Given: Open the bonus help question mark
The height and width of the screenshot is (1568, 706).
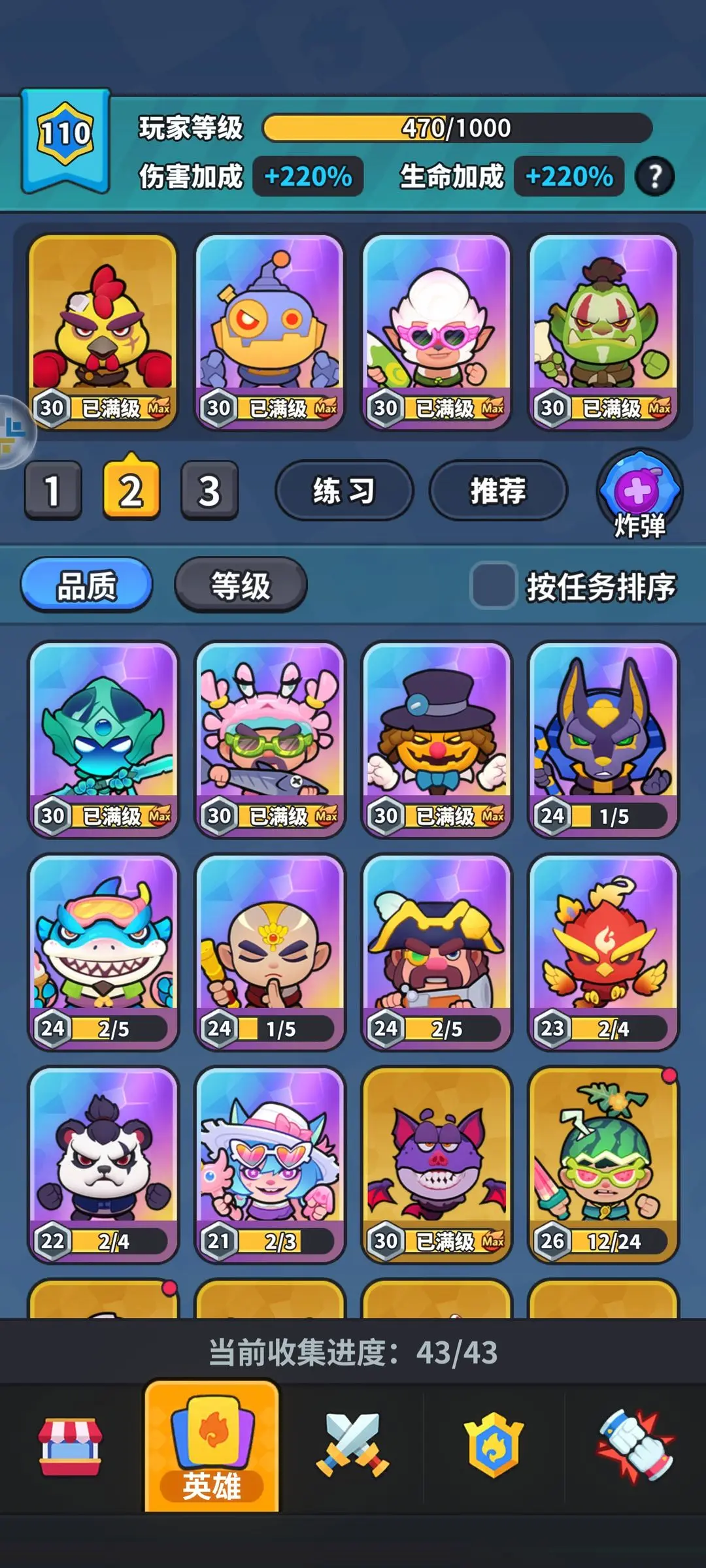Looking at the screenshot, I should point(654,176).
